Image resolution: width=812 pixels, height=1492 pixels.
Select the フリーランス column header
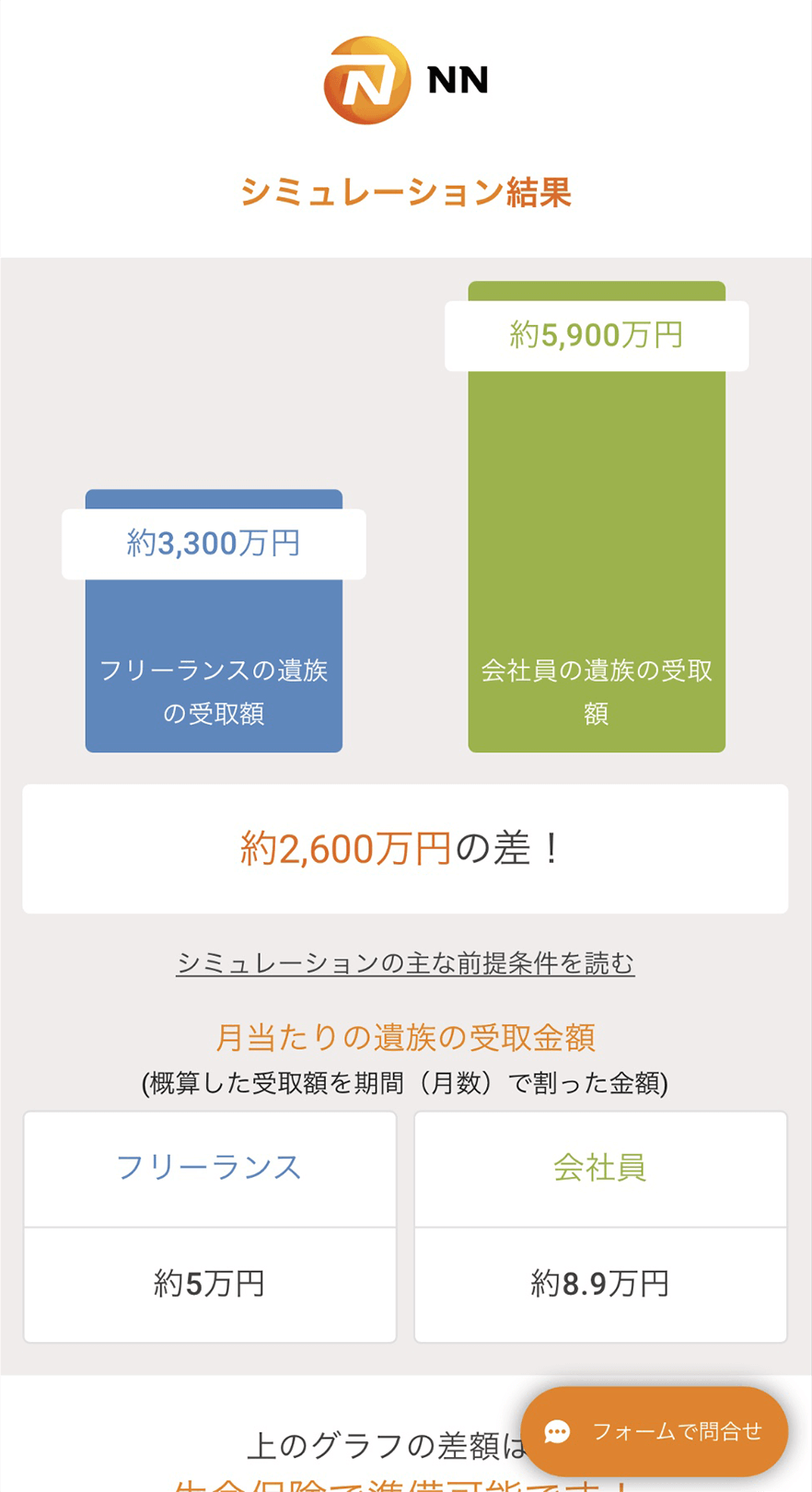coord(210,1167)
